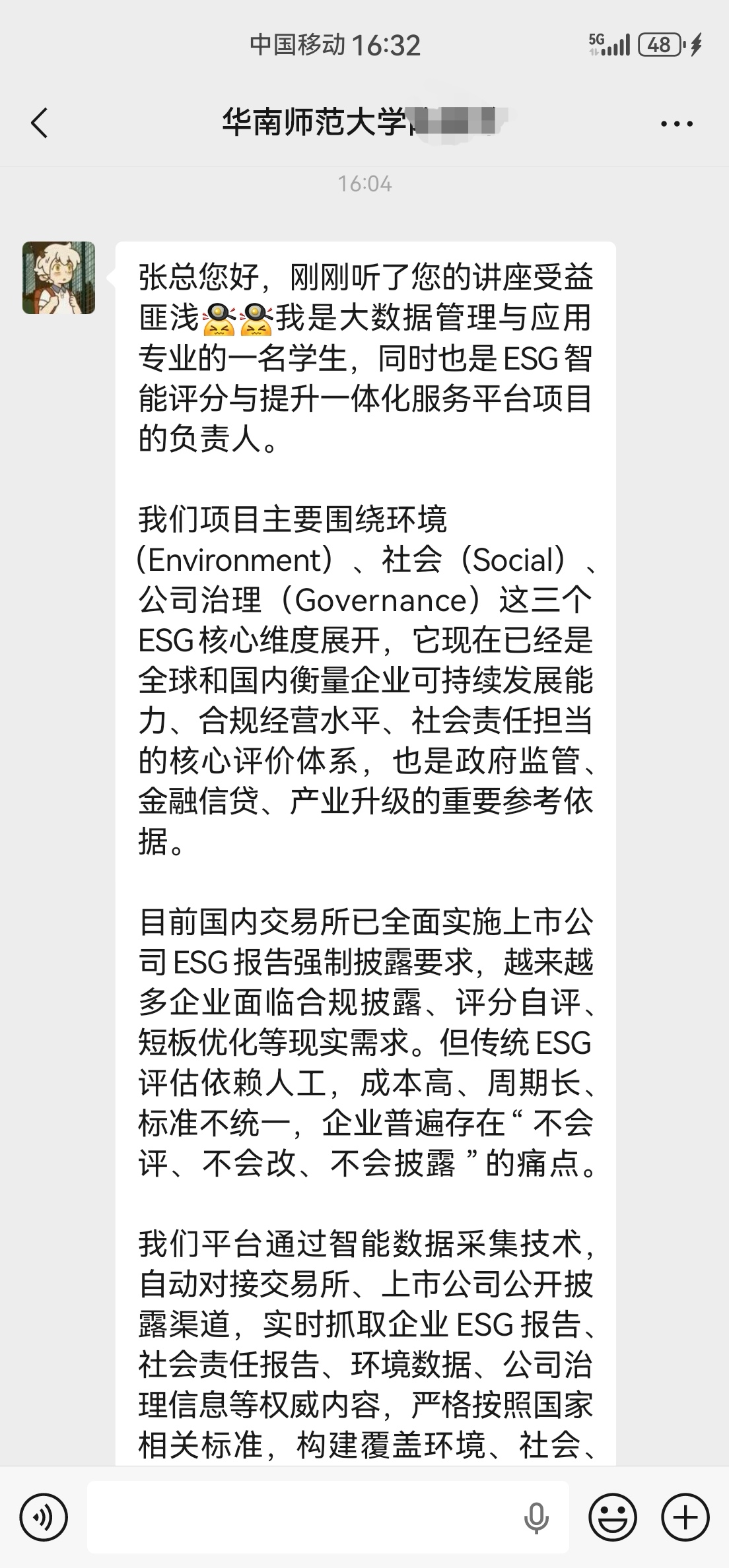This screenshot has width=729, height=1568.
Task: Start voice-to-text with the microphone icon
Action: (536, 1518)
